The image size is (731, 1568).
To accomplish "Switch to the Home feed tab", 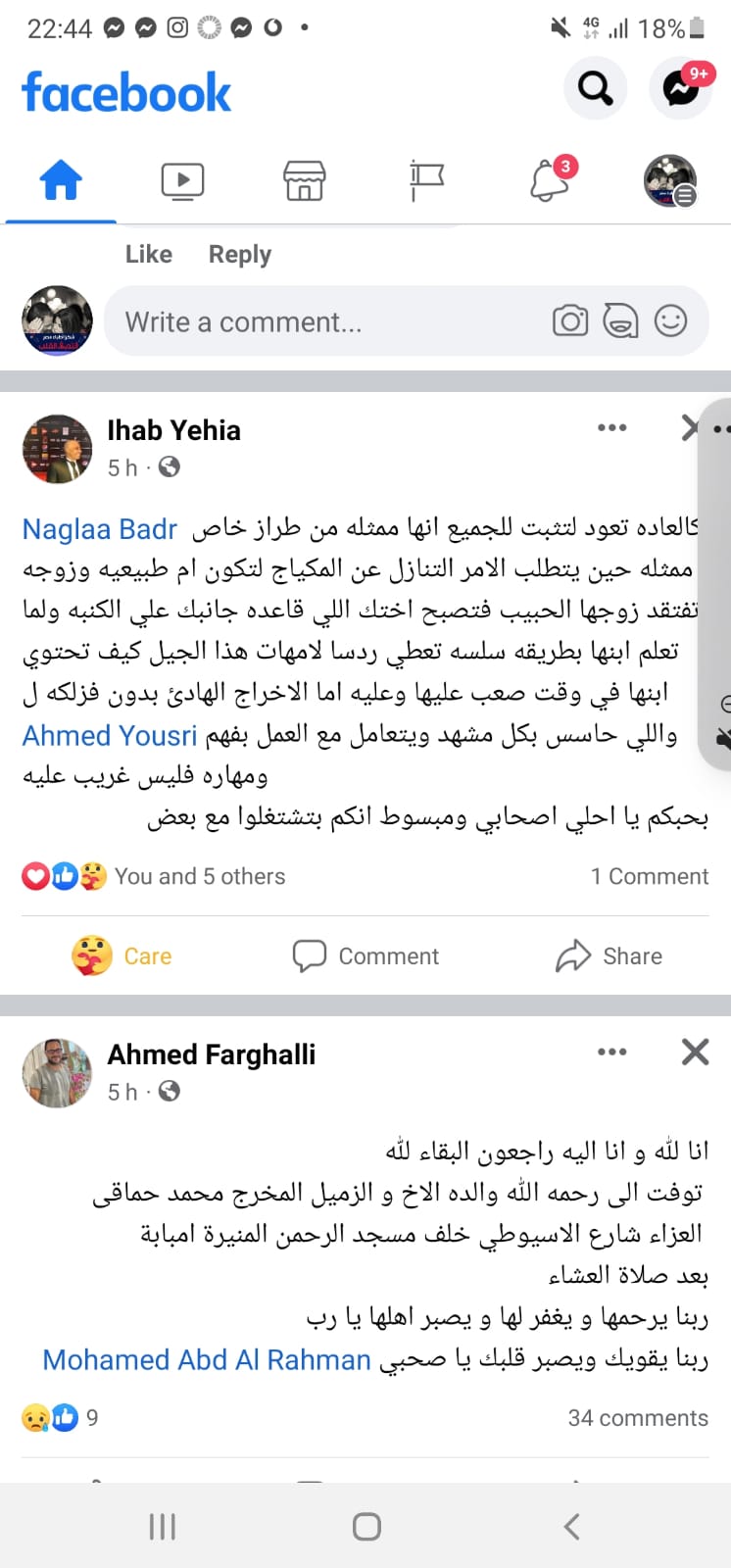I will pos(61,181).
